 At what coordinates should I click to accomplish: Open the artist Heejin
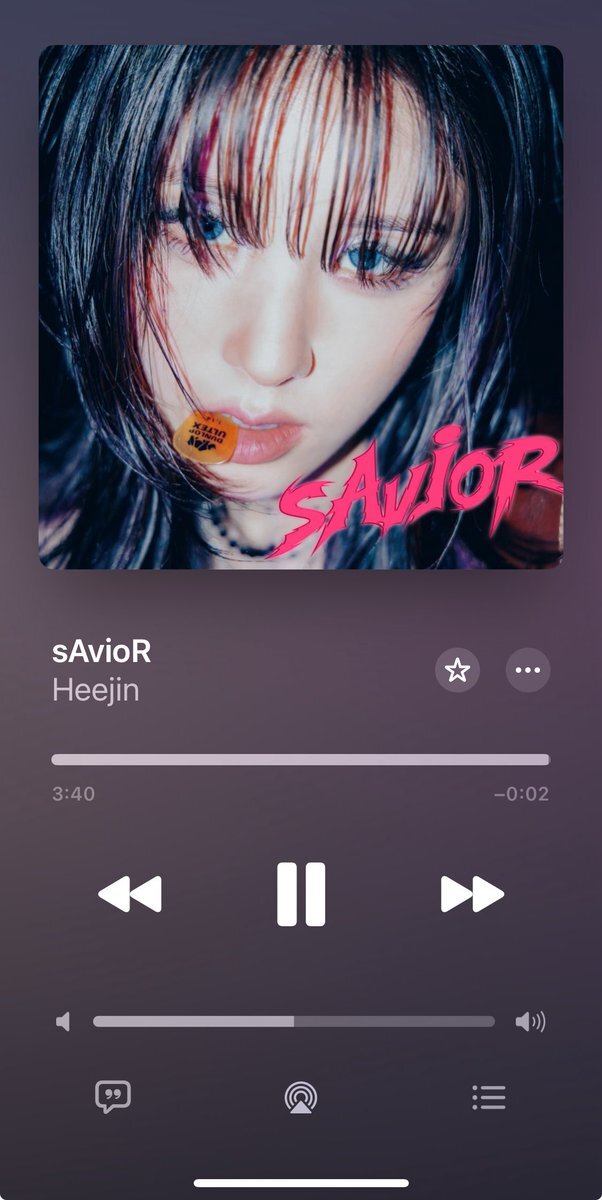click(x=96, y=690)
